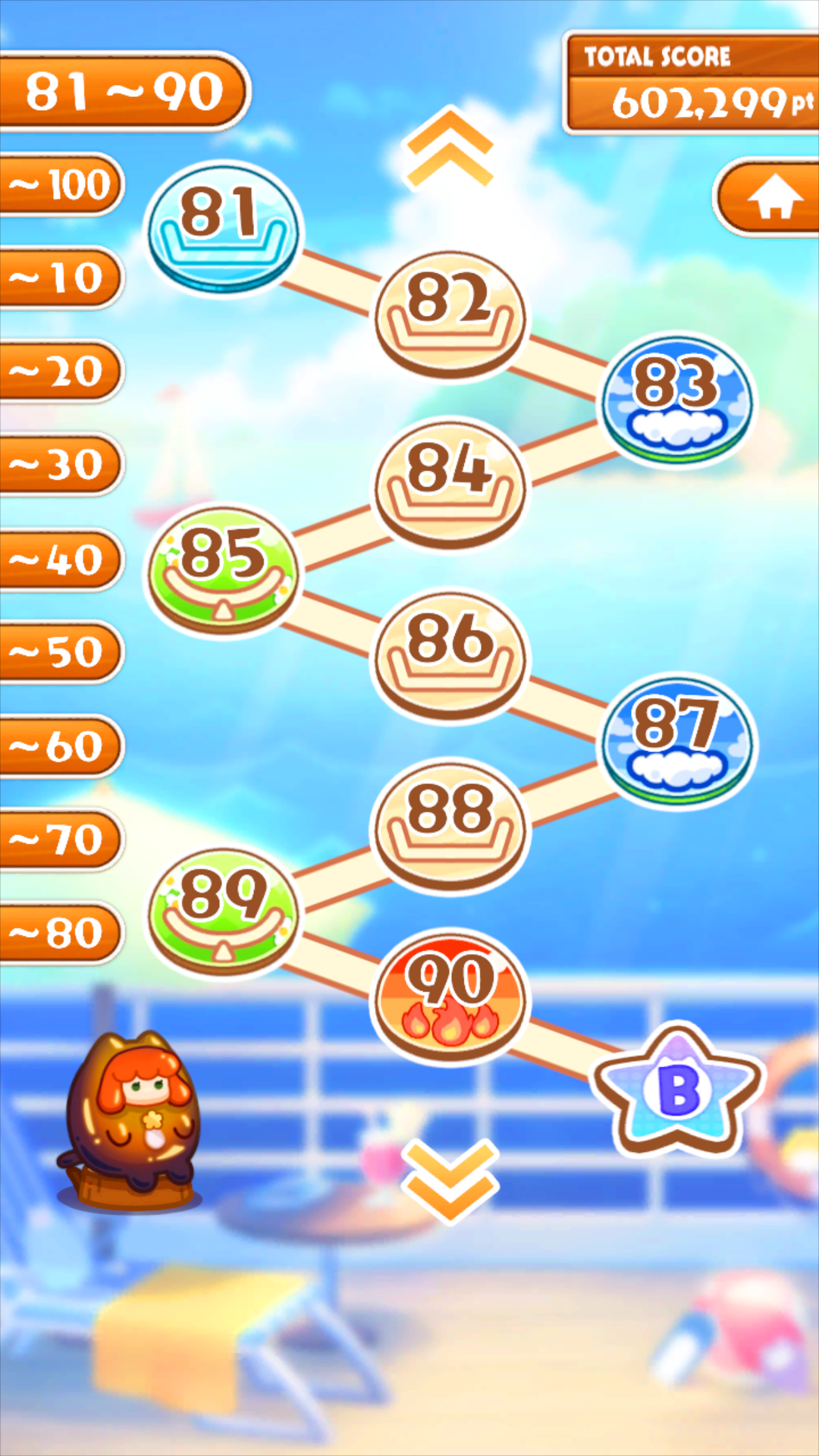
Task: Choose stage 85 with the green node
Action: click(x=223, y=570)
